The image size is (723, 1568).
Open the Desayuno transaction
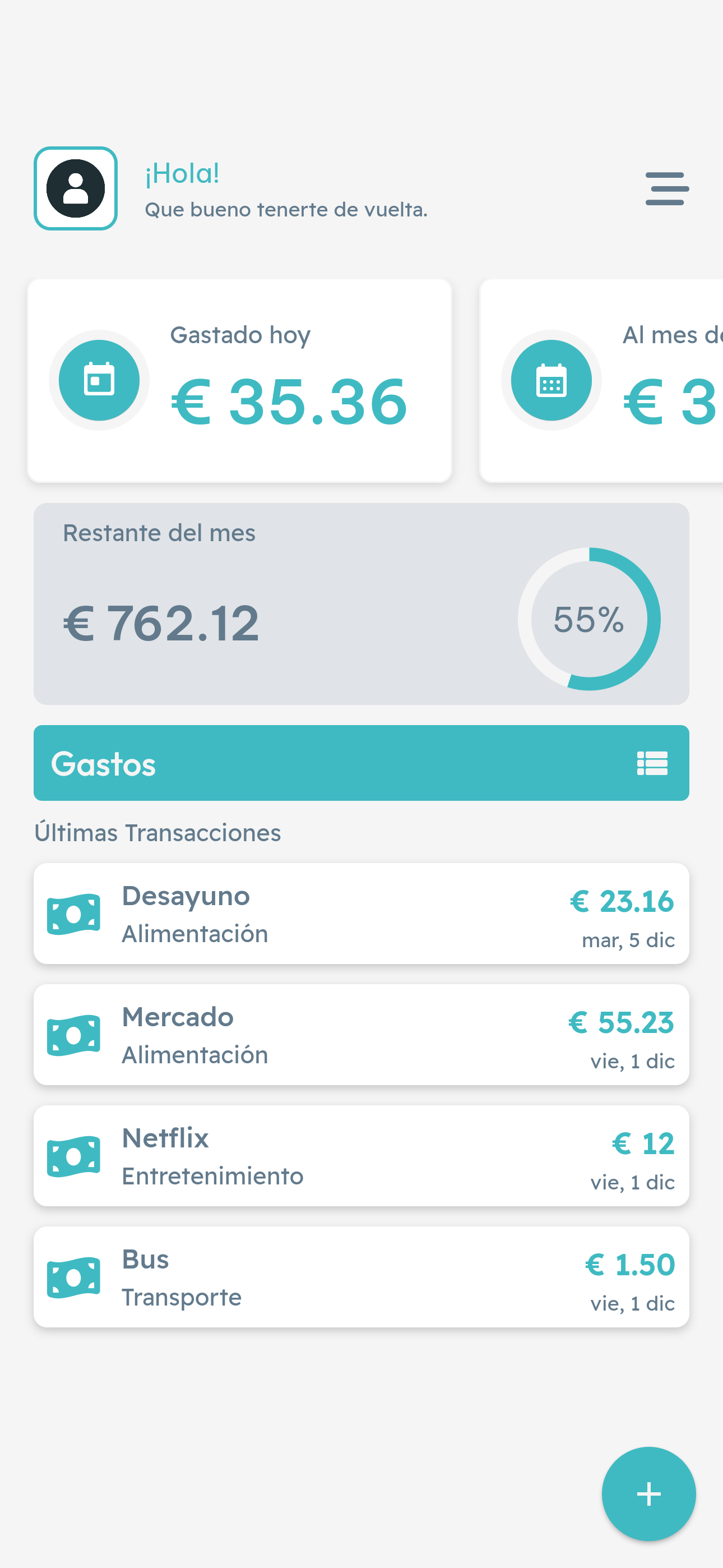(x=361, y=914)
